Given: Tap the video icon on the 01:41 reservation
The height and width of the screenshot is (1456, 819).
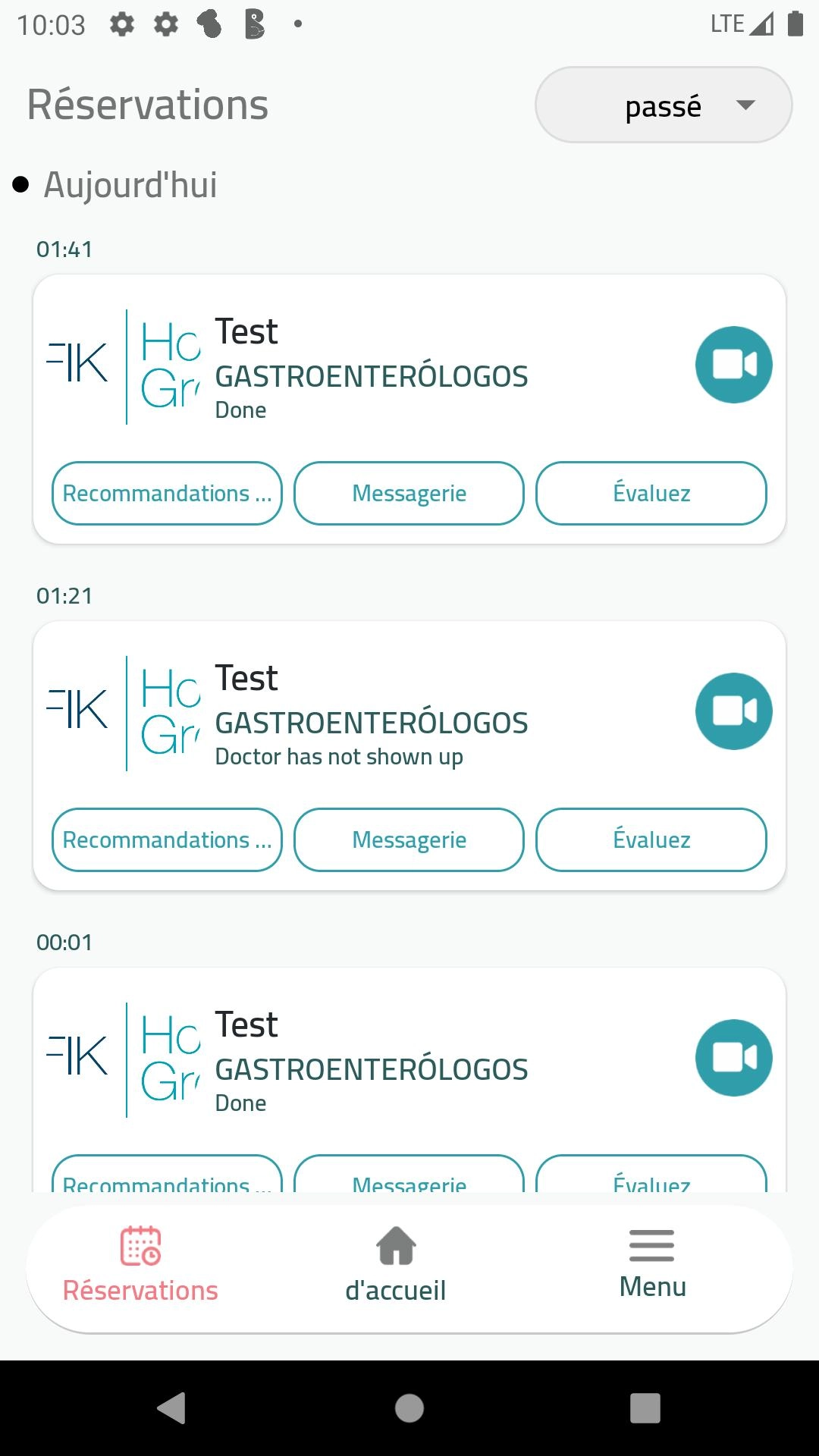Looking at the screenshot, I should (733, 365).
